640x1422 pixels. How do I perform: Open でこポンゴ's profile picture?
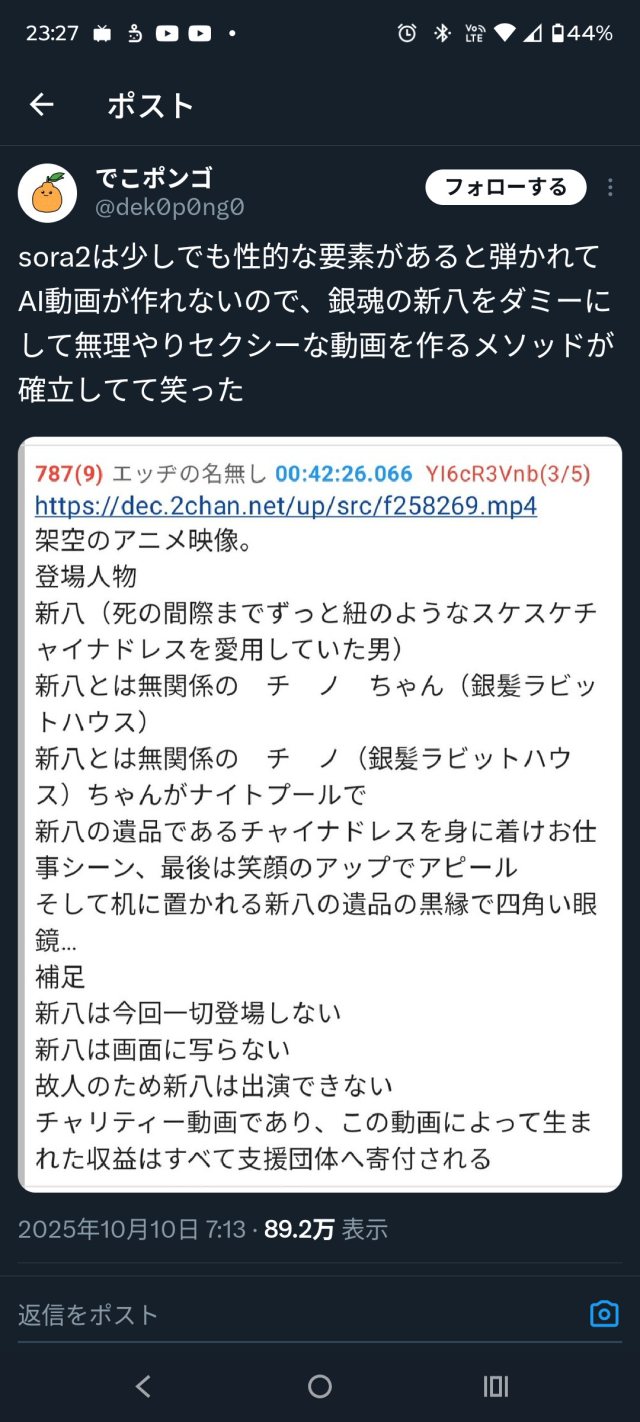click(x=47, y=193)
